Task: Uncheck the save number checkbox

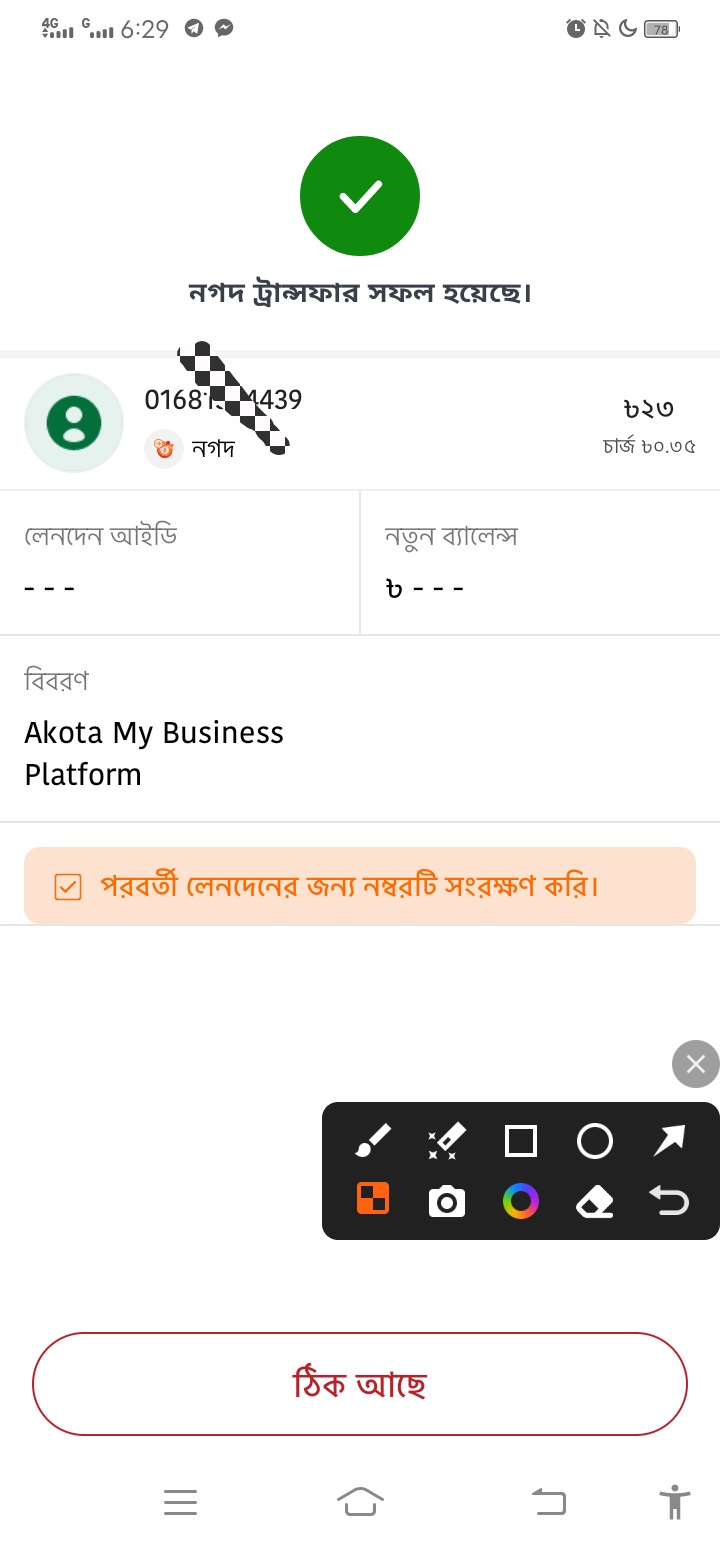Action: click(68, 886)
